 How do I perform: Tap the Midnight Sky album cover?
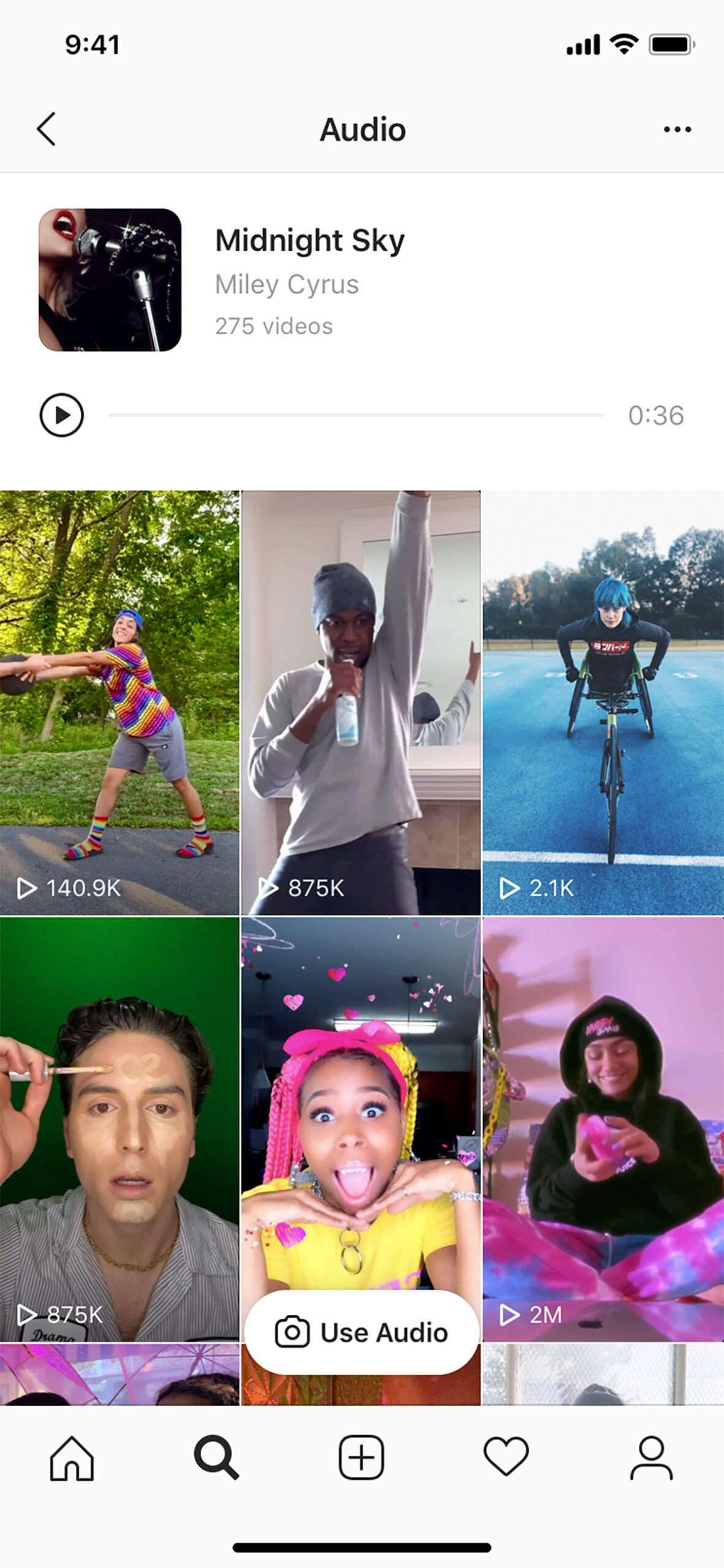pyautogui.click(x=110, y=280)
